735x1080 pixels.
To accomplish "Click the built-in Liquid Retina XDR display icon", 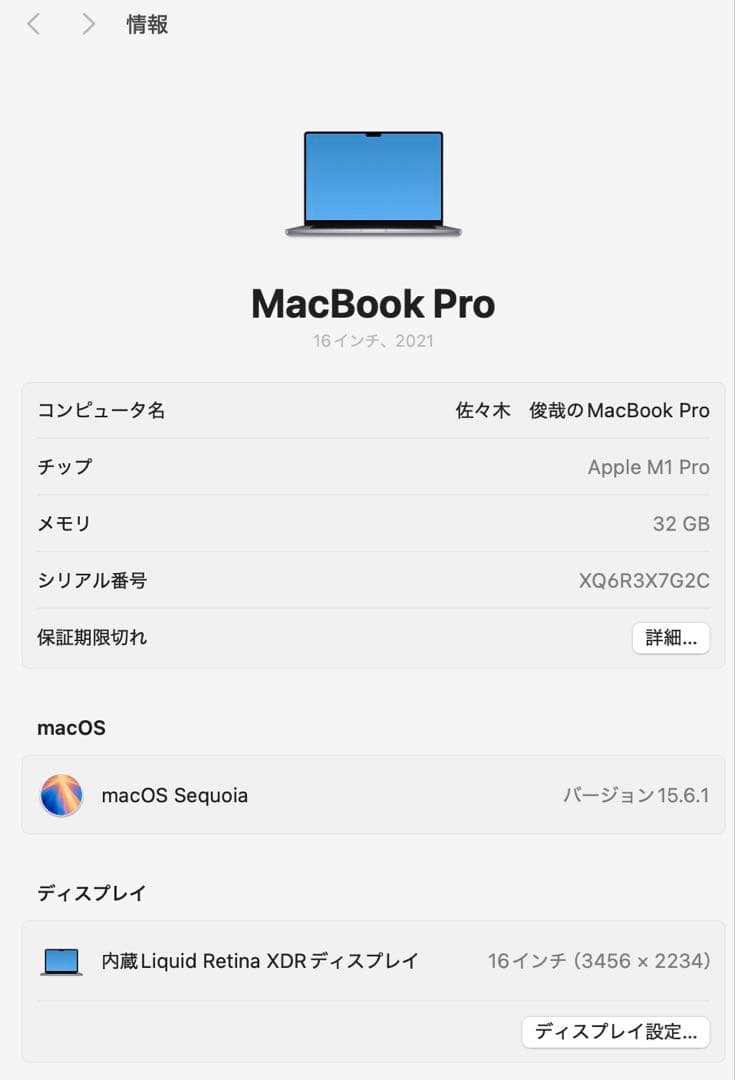I will click(62, 960).
